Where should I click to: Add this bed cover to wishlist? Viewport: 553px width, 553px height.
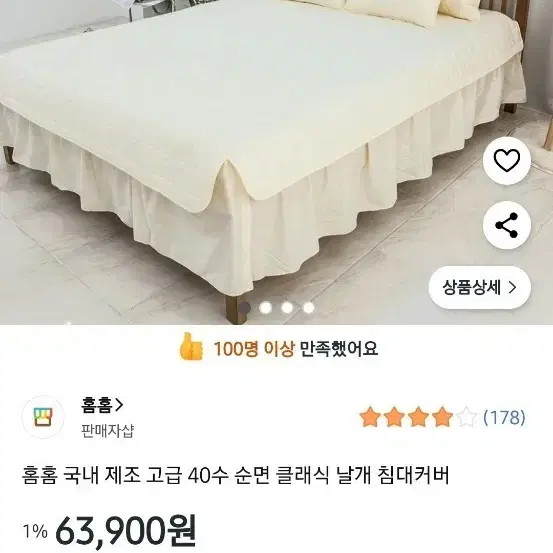506,160
